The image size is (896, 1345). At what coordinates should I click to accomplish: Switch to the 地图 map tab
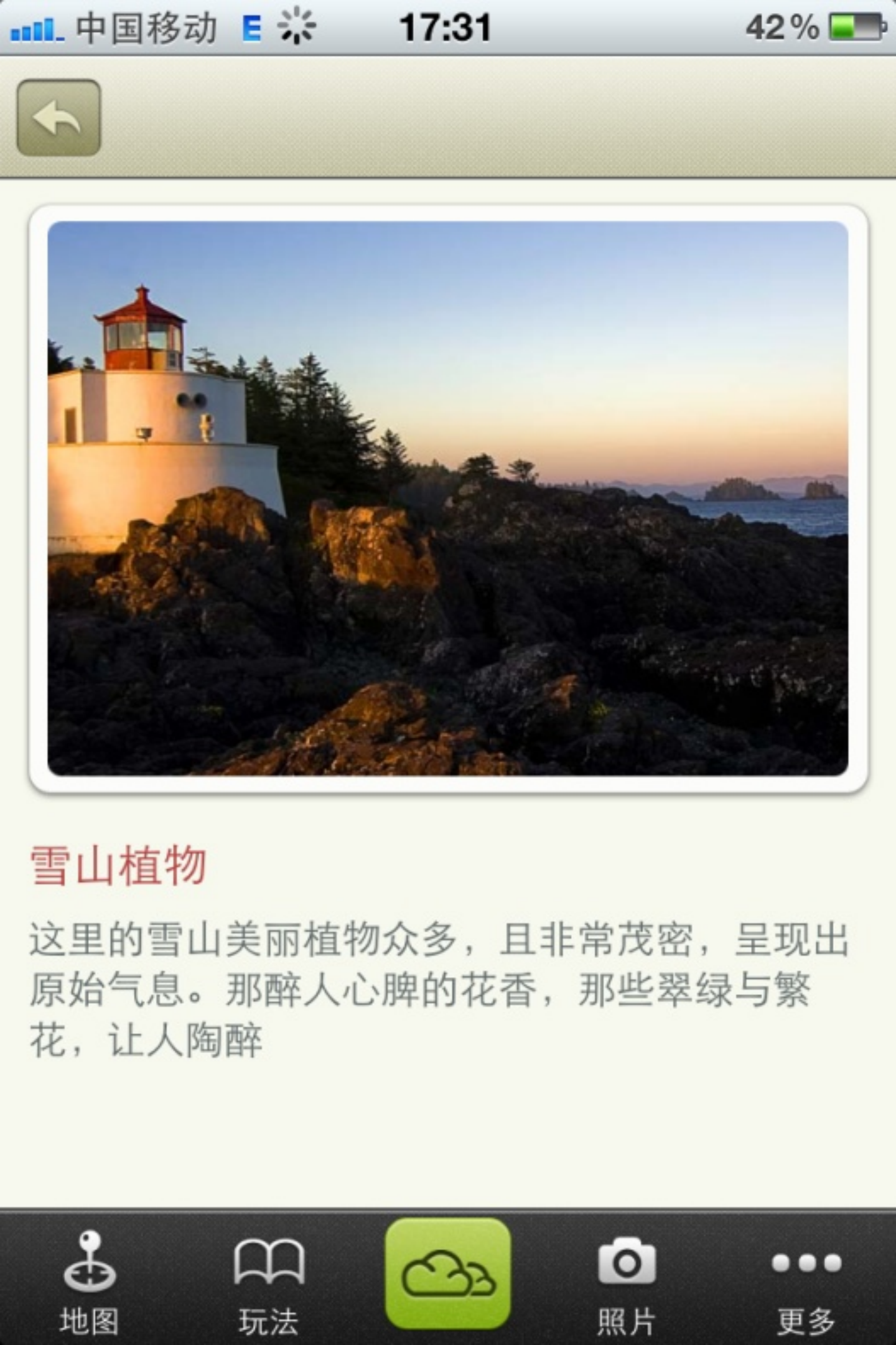tap(90, 1282)
